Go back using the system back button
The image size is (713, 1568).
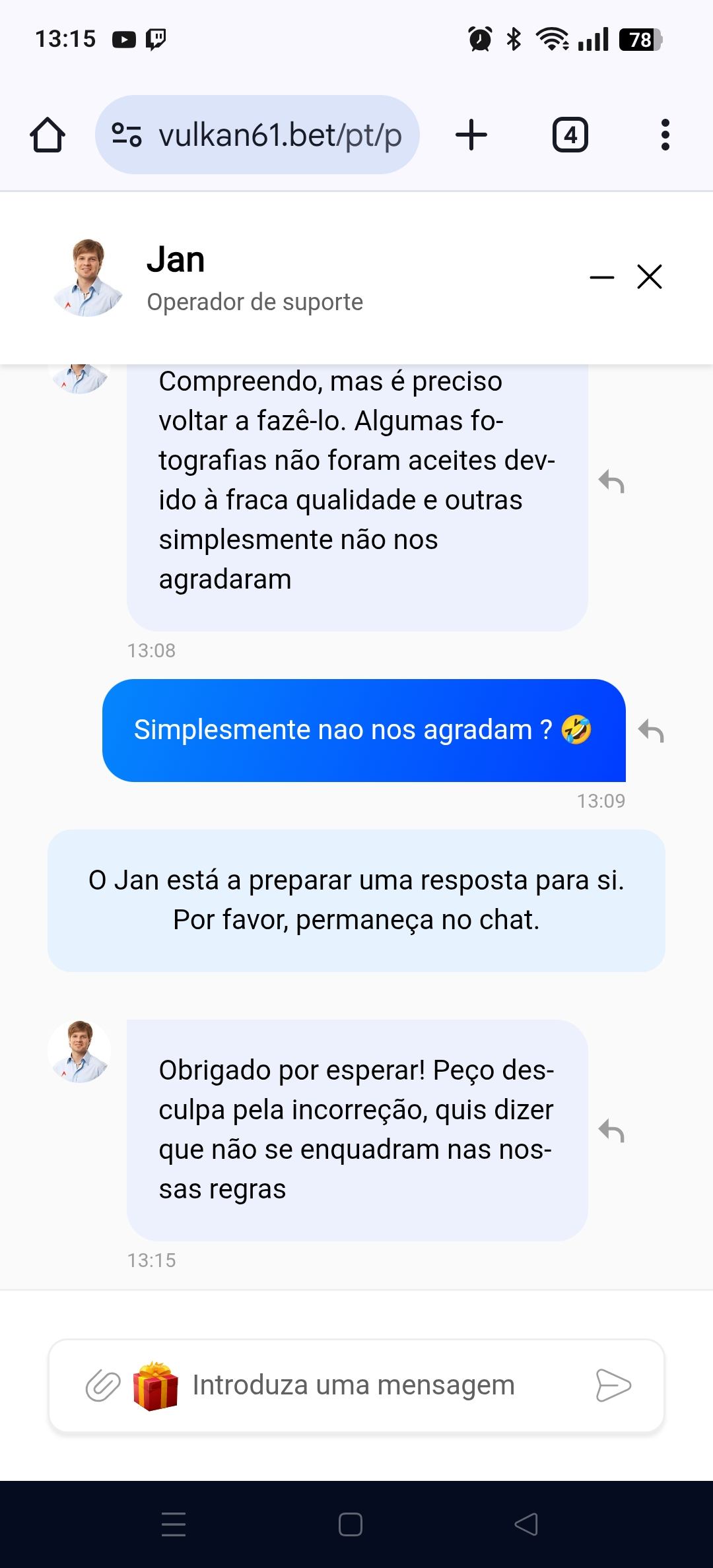click(x=526, y=1524)
